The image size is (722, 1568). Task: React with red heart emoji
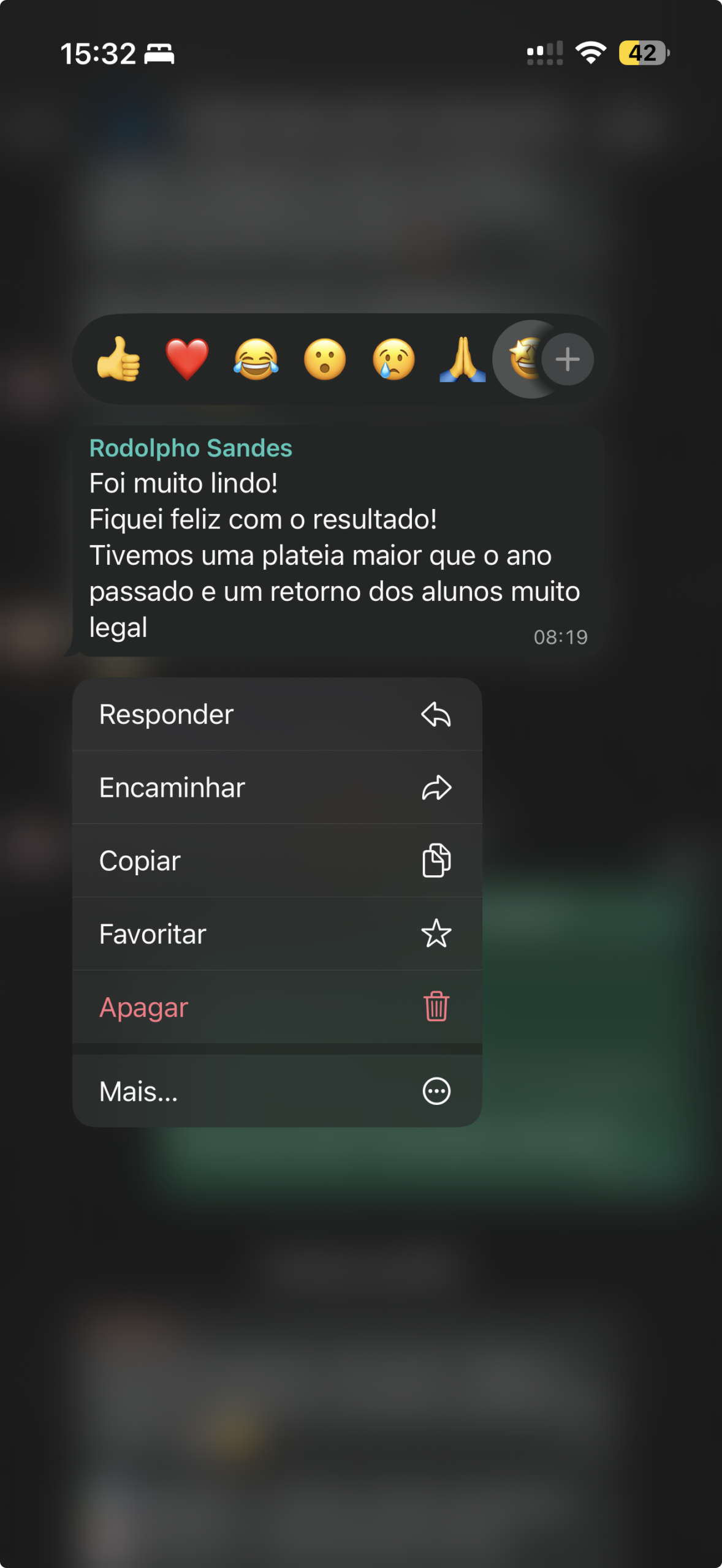(187, 360)
